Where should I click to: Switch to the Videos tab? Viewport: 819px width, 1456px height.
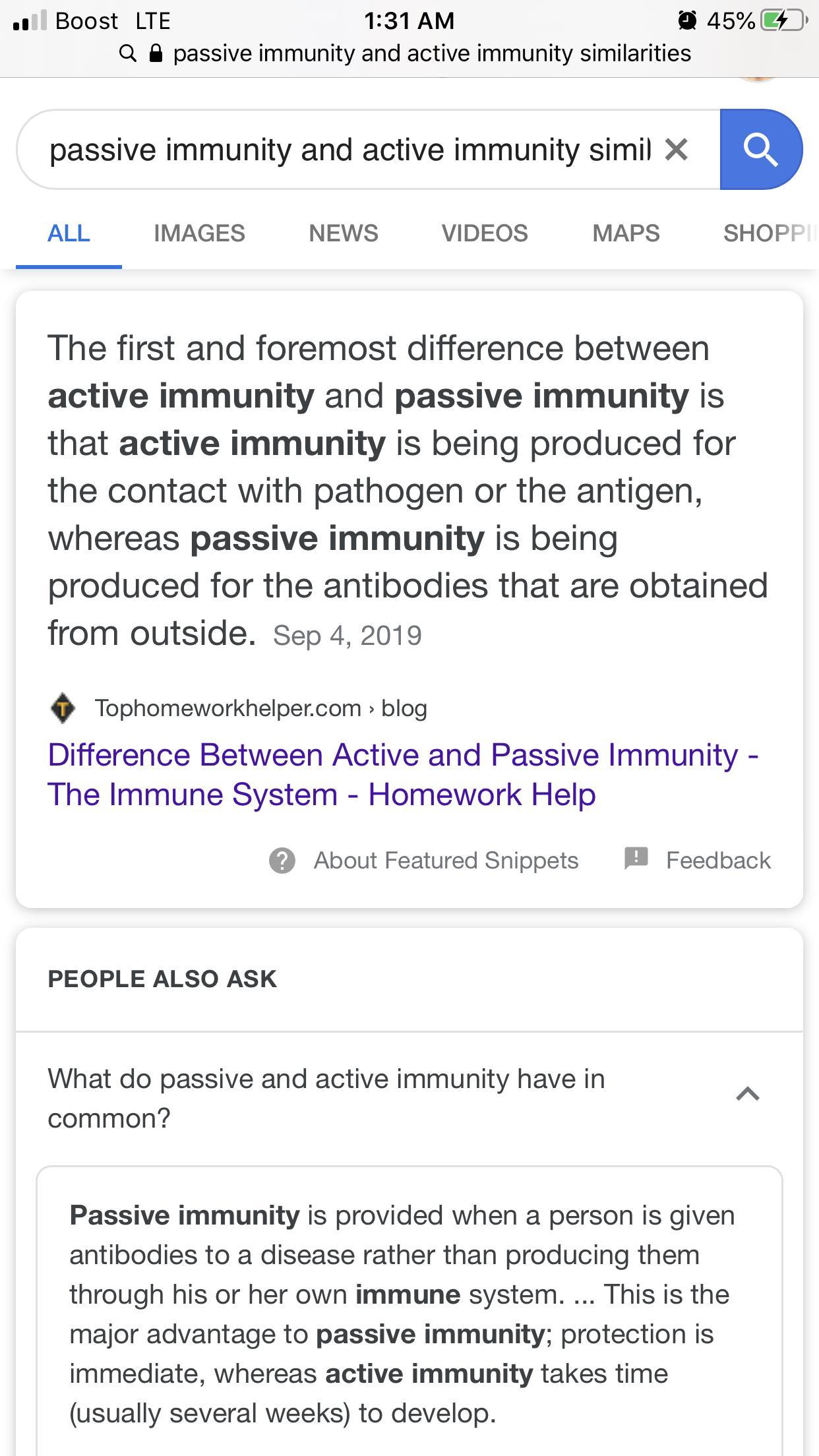pos(484,233)
